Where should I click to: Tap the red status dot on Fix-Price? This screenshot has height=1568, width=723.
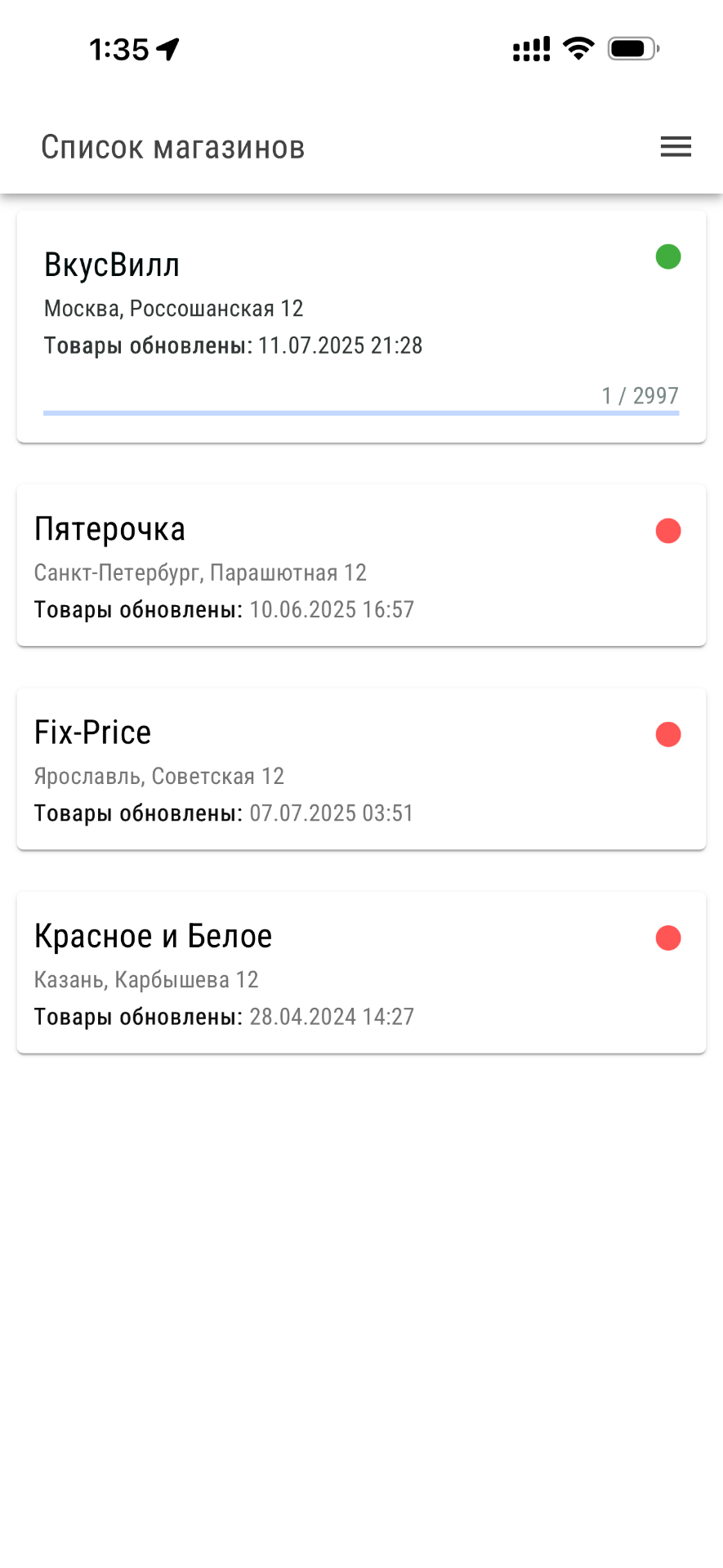[668, 733]
